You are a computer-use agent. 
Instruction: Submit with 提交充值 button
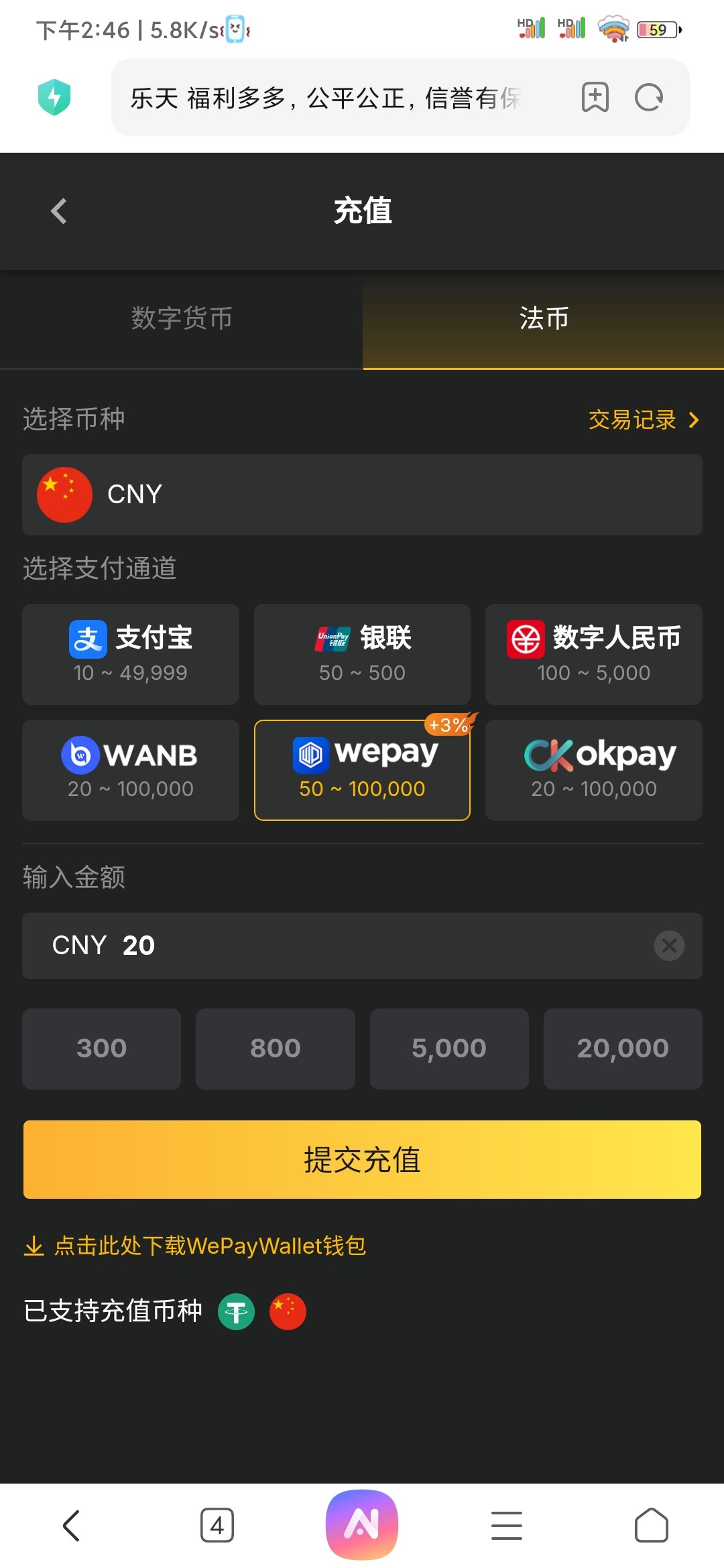coord(362,1159)
